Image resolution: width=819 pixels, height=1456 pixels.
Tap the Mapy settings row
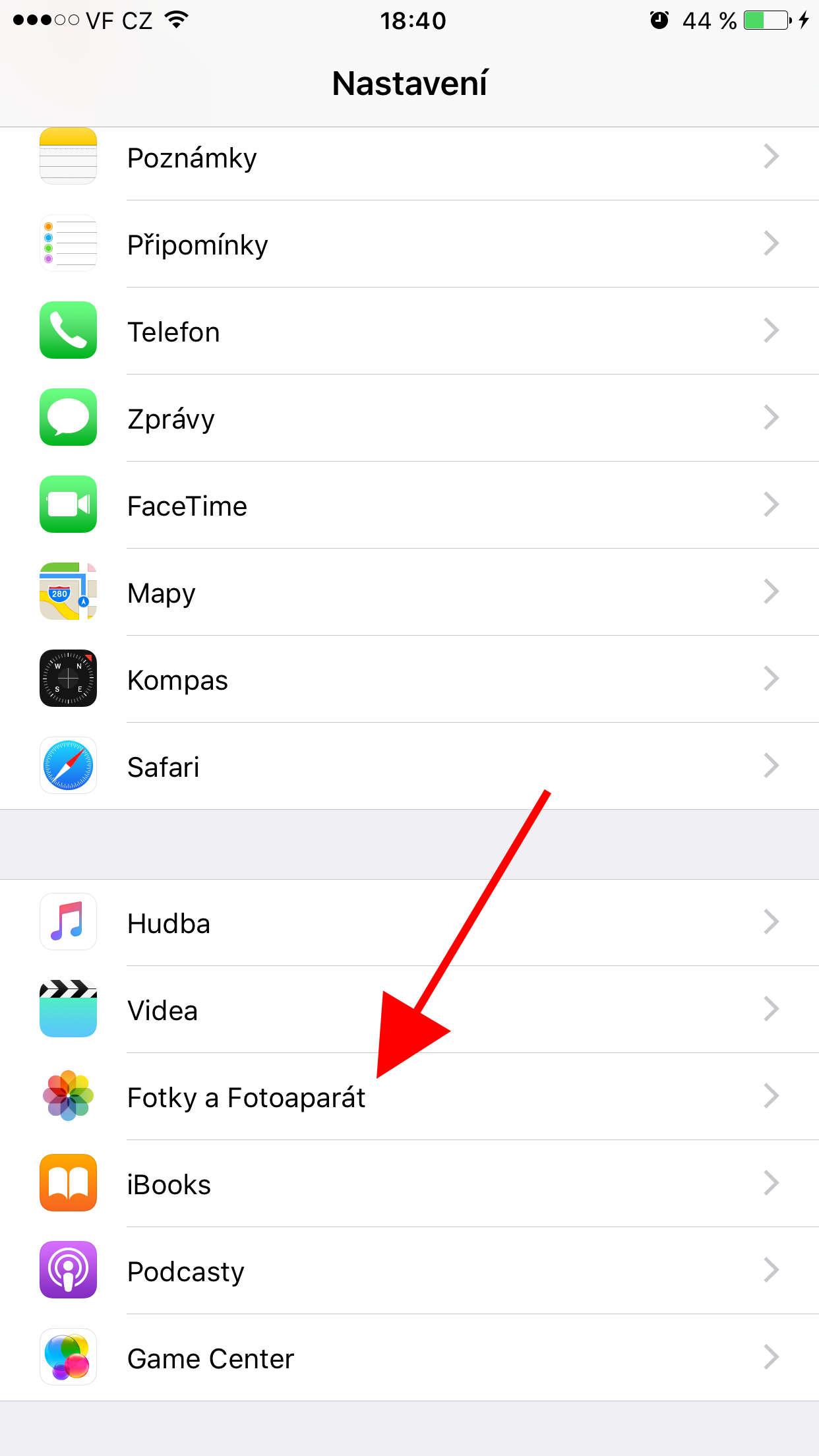[x=409, y=593]
